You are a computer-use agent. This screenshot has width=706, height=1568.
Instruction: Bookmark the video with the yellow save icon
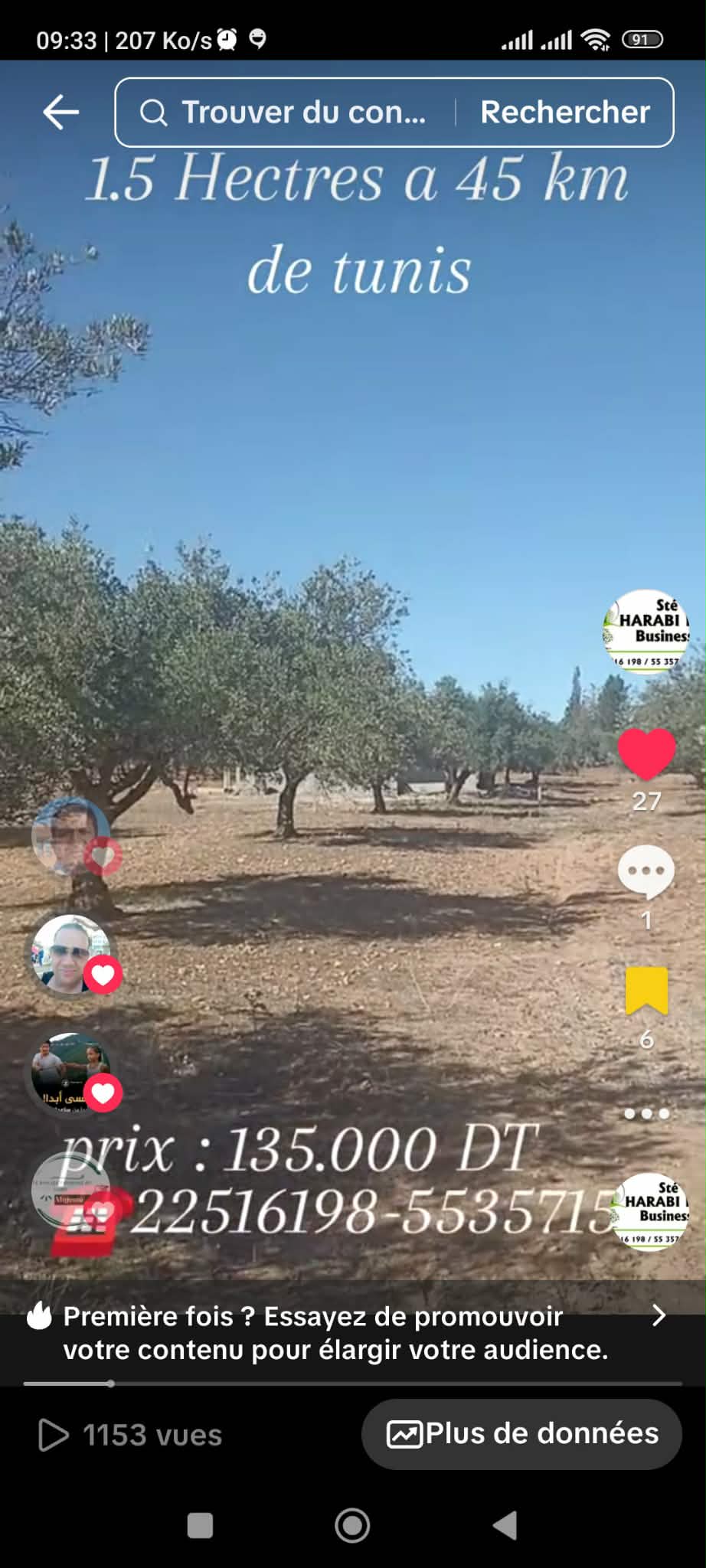[x=647, y=988]
